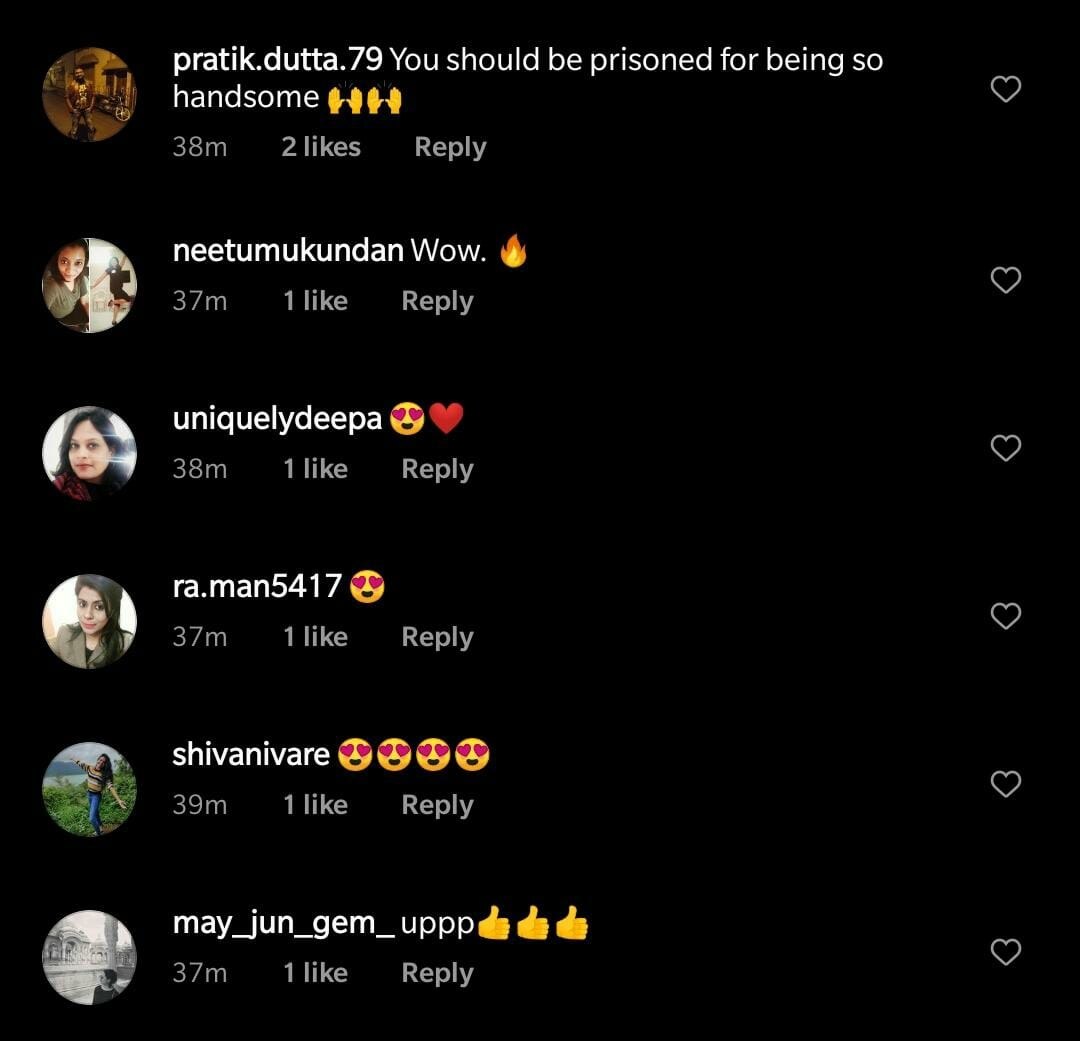
Task: Reply to uniquelydeepa's comment
Action: 437,469
